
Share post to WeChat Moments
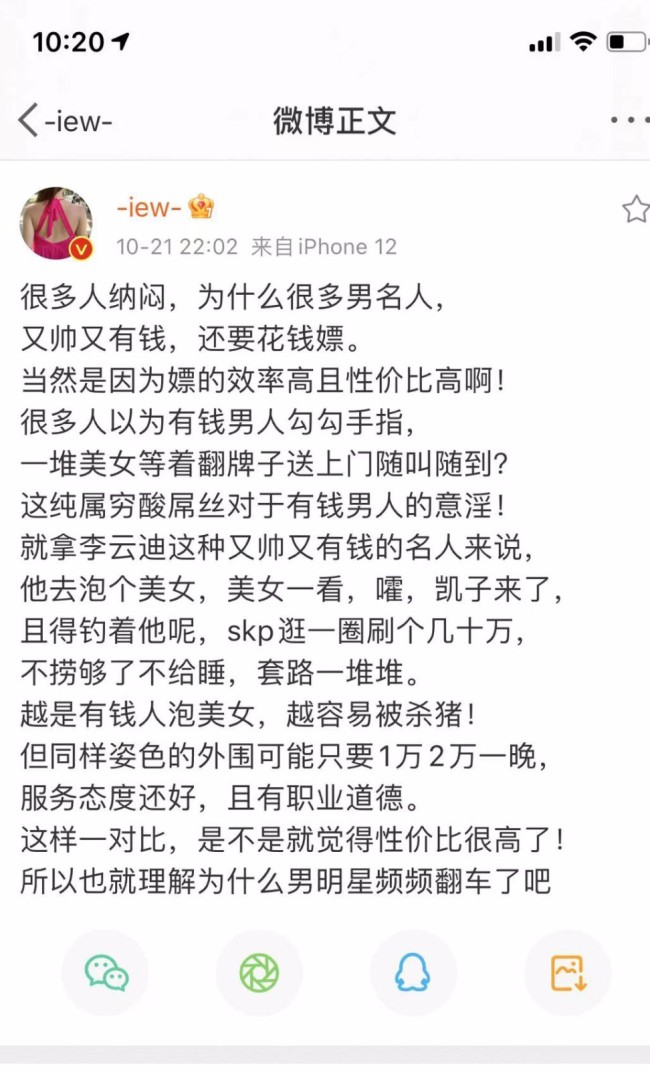point(259,972)
